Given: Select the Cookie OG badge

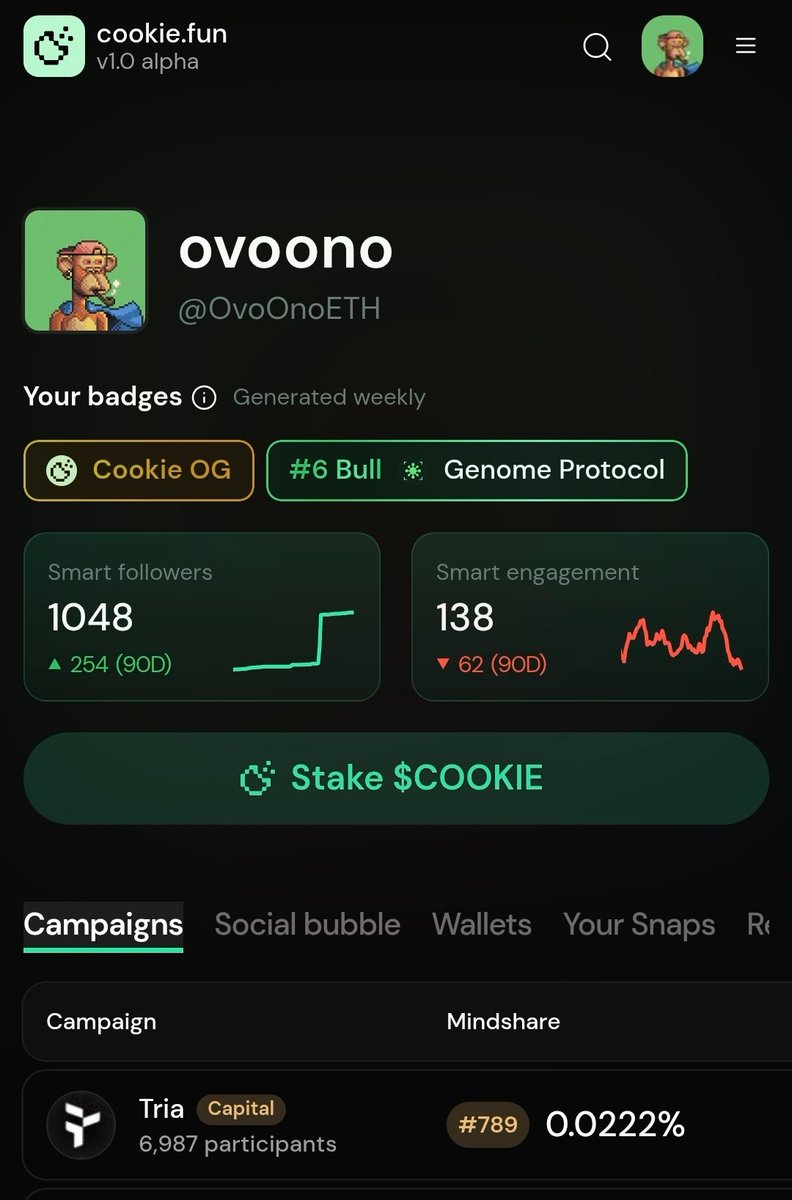Looking at the screenshot, I should click(138, 470).
